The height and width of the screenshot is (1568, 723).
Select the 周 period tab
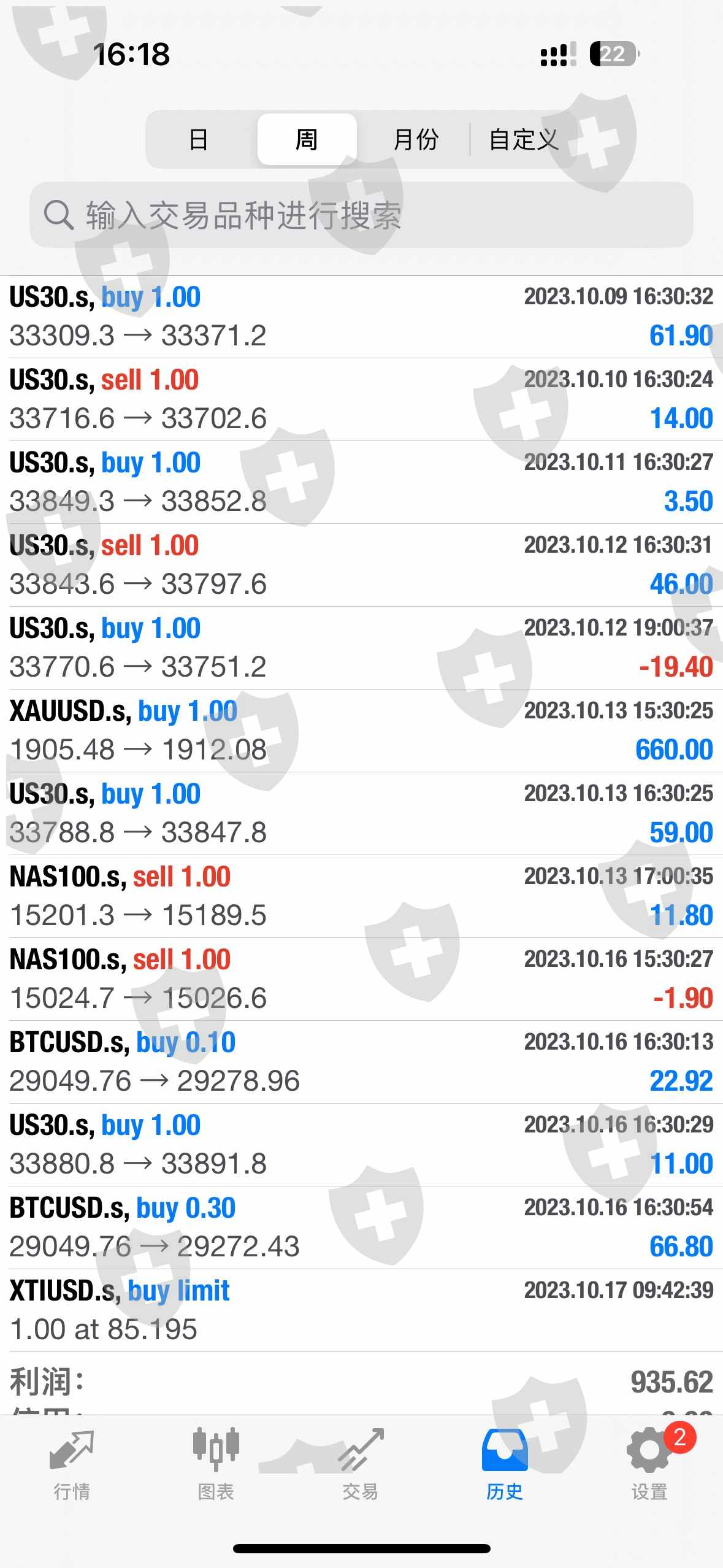[307, 140]
